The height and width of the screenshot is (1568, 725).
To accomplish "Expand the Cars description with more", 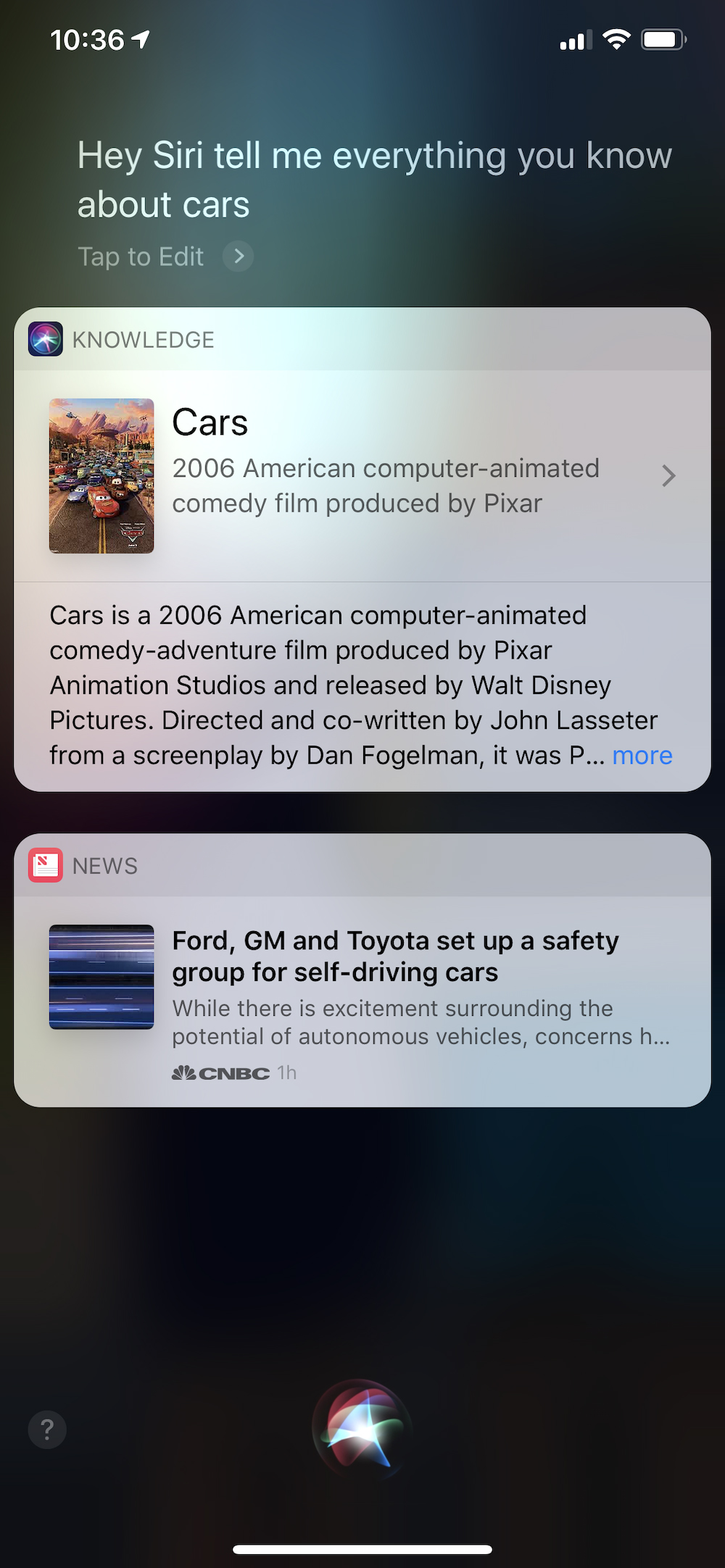I will pyautogui.click(x=642, y=756).
